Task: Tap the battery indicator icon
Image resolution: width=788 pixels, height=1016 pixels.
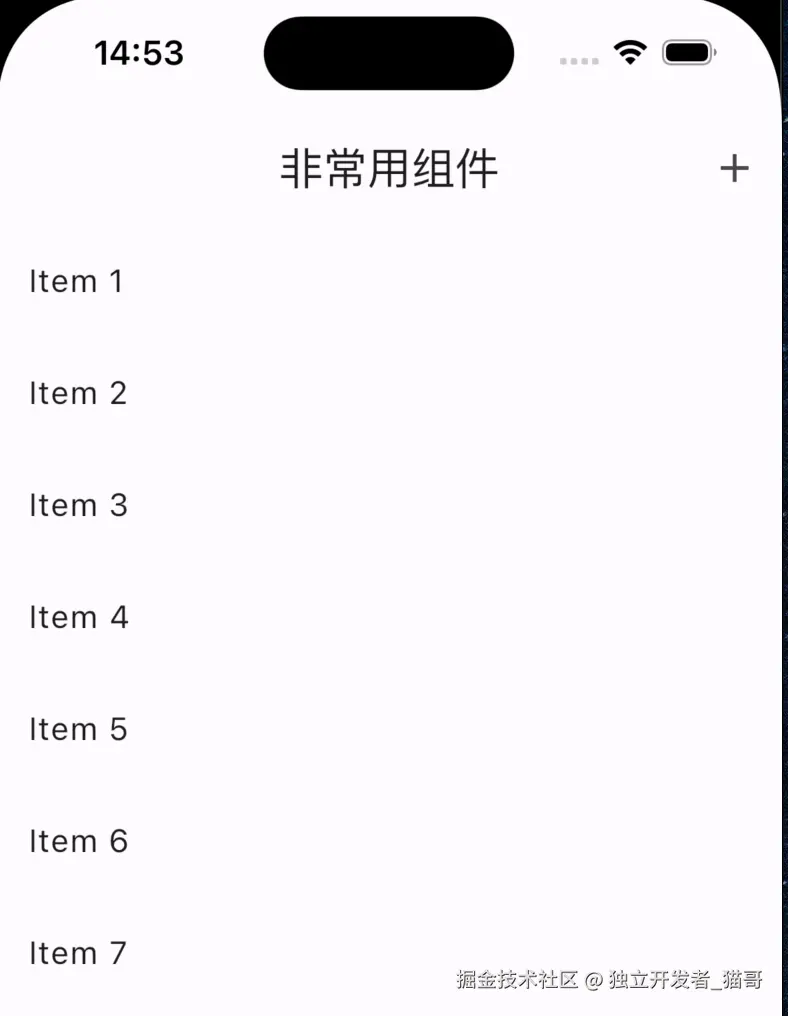Action: (x=689, y=52)
